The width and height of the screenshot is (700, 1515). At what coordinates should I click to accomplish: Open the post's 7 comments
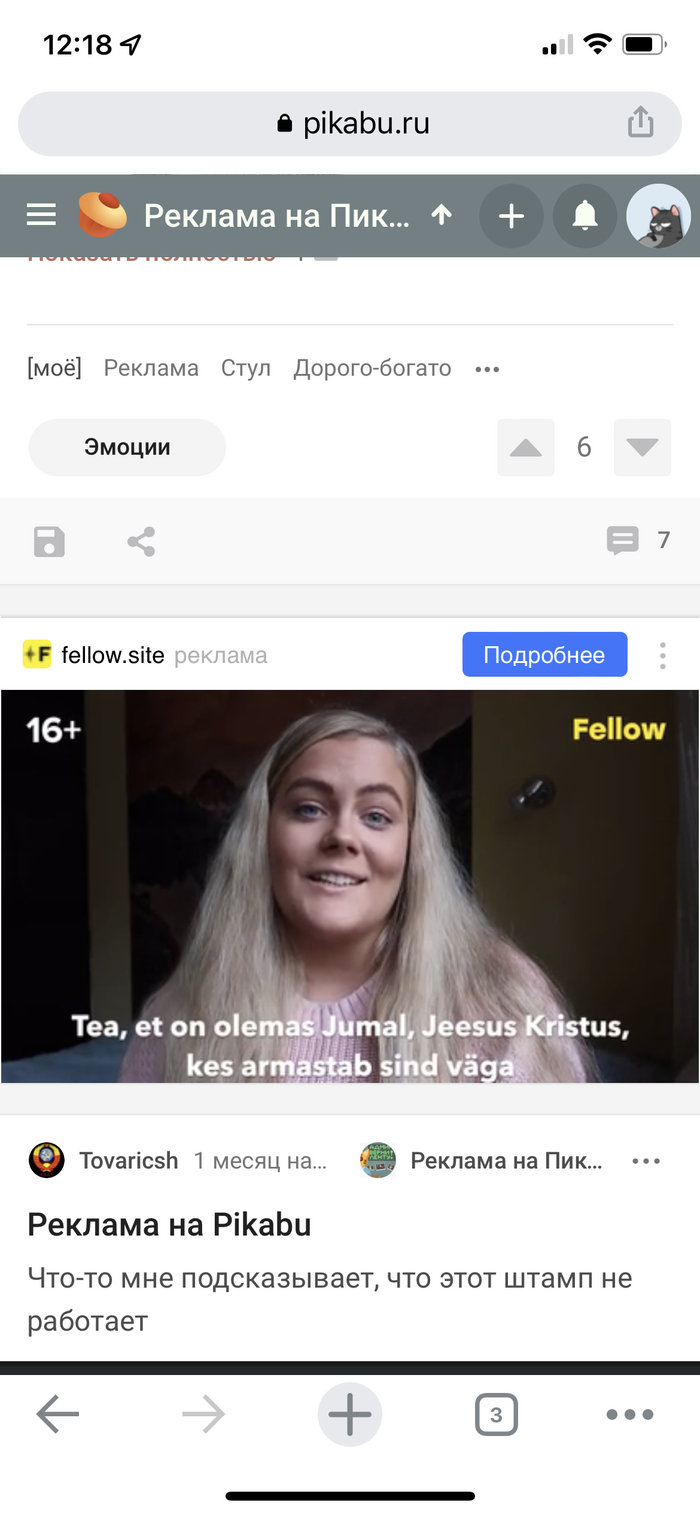[638, 541]
